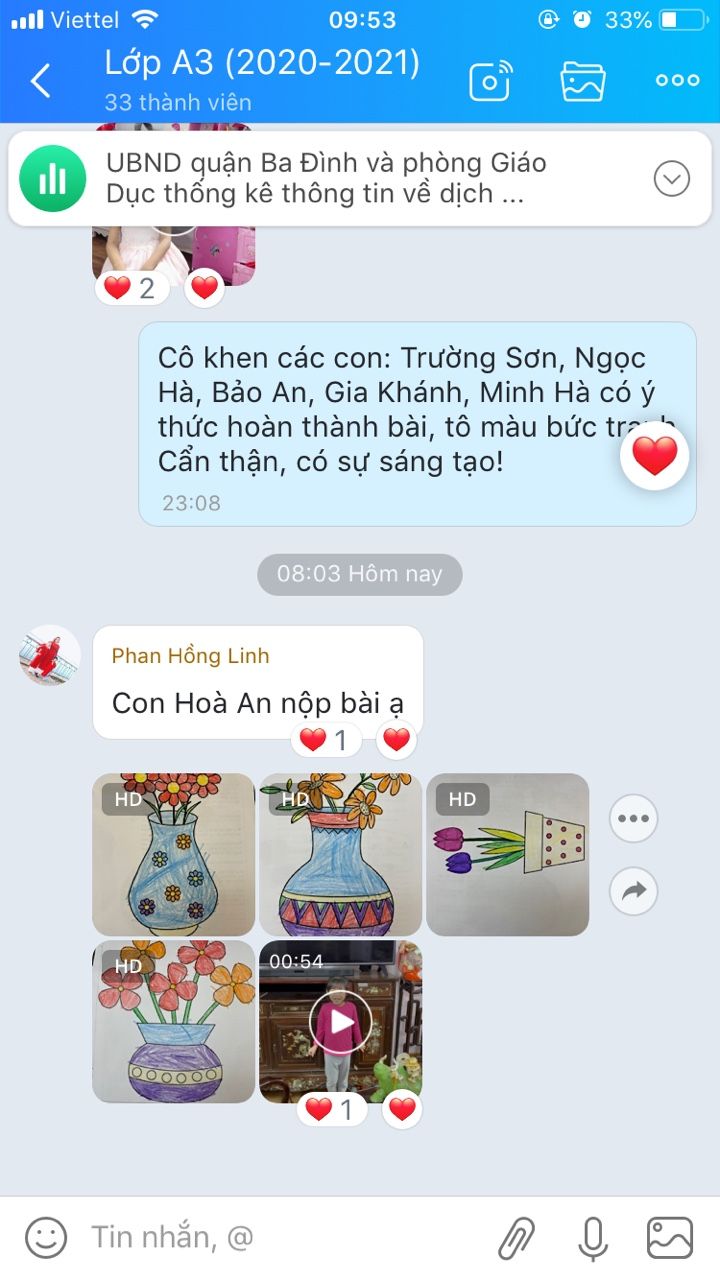Forward the photo album with share arrow
720x1280 pixels.
633,891
